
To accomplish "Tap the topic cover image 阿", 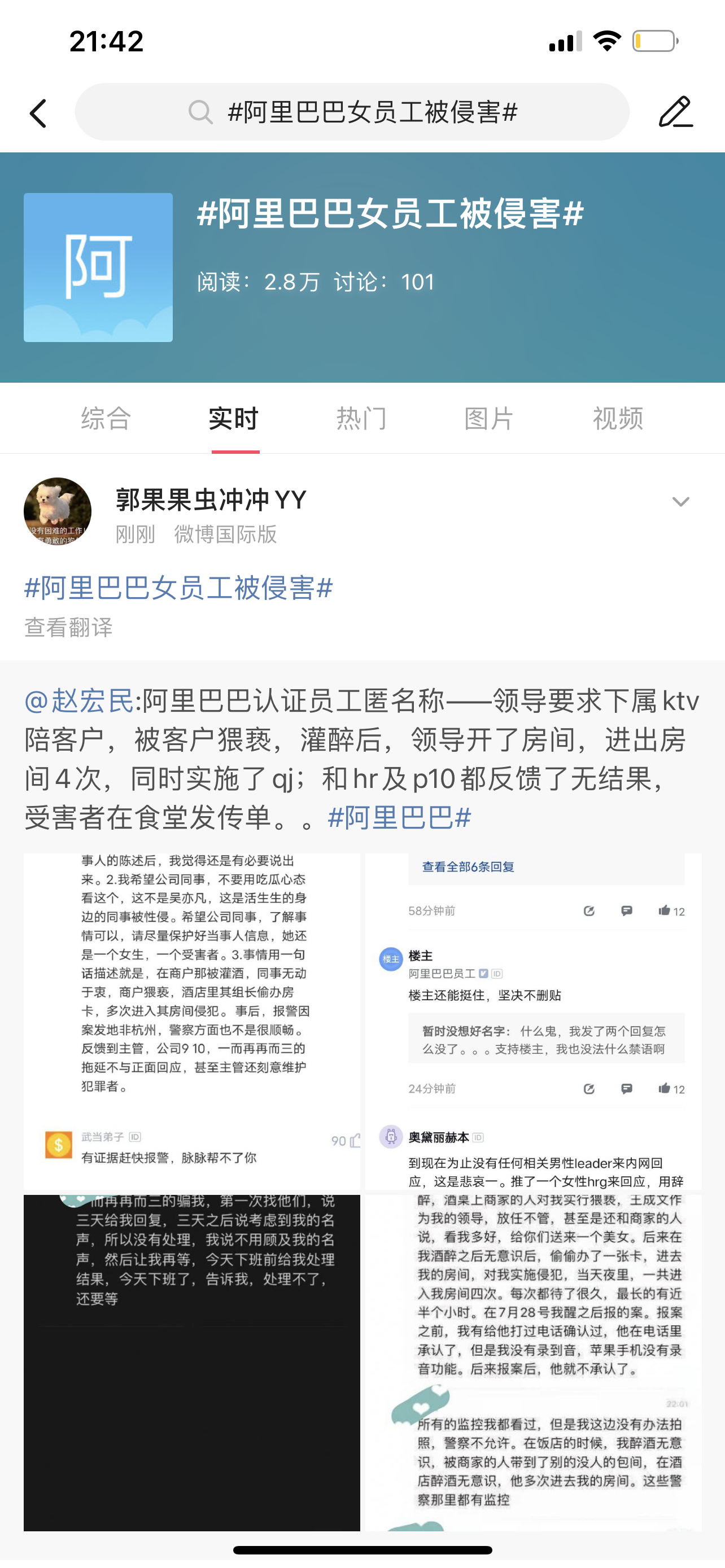I will pyautogui.click(x=98, y=267).
